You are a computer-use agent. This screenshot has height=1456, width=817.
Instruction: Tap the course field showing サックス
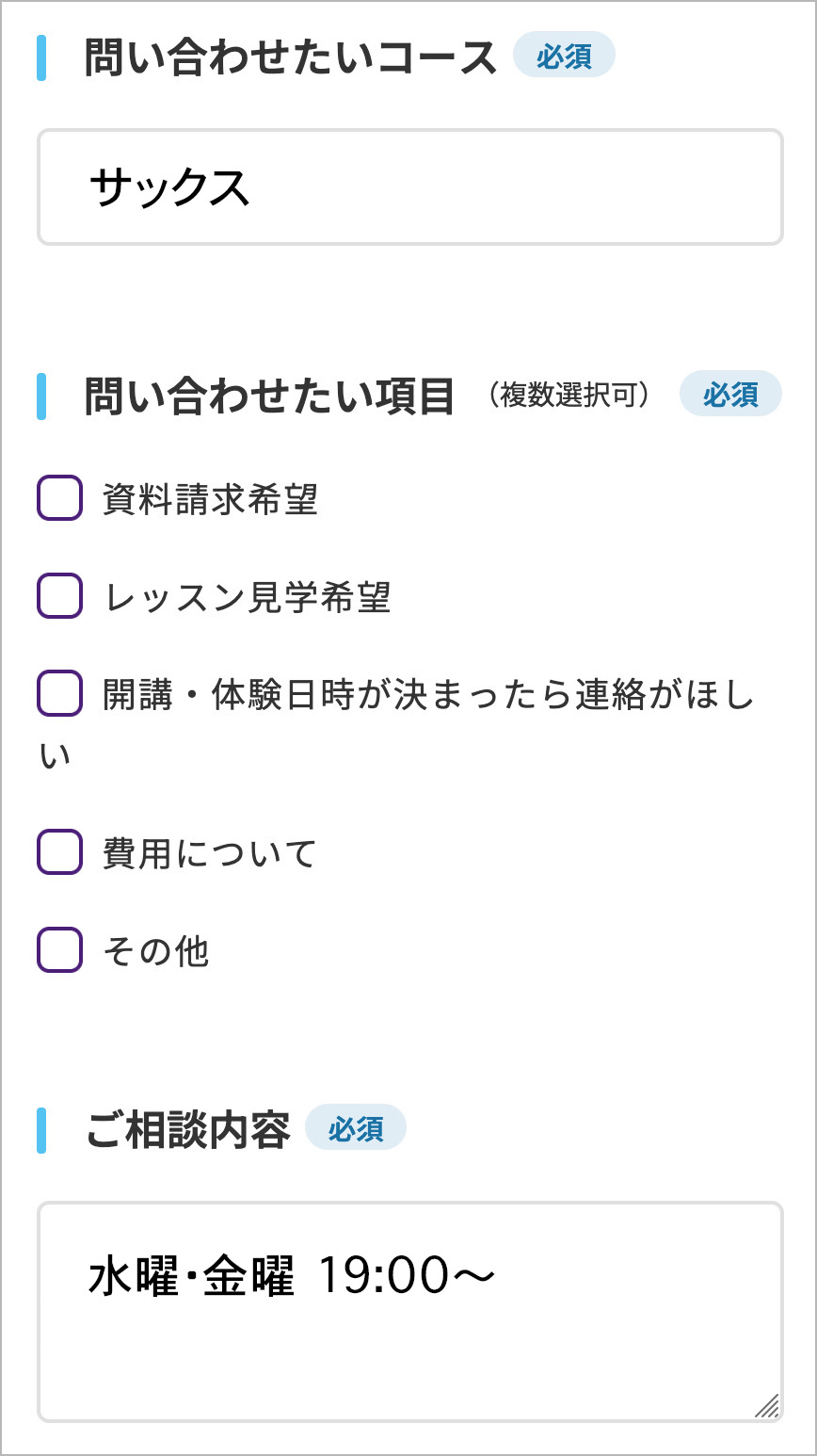point(409,187)
